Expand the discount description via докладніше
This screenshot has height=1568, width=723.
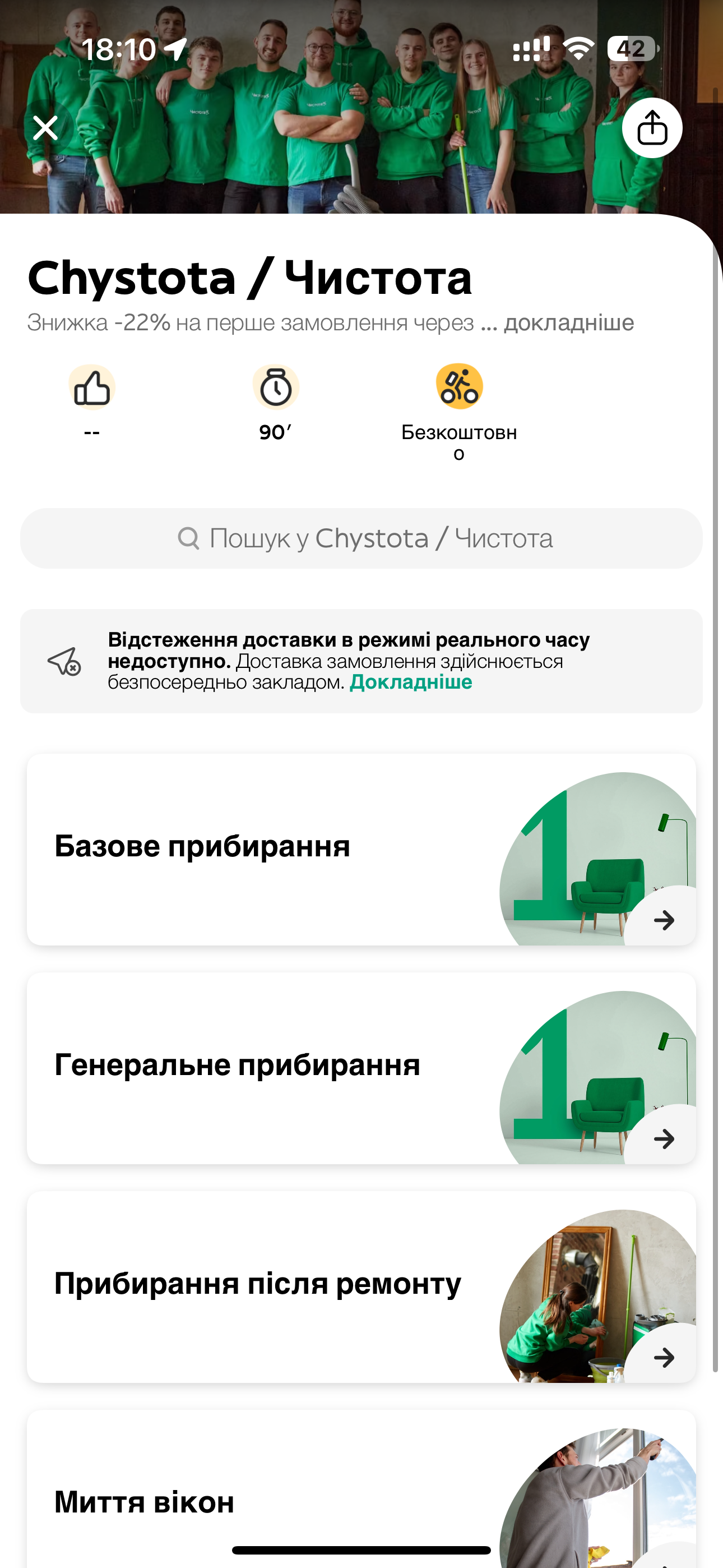tap(568, 322)
